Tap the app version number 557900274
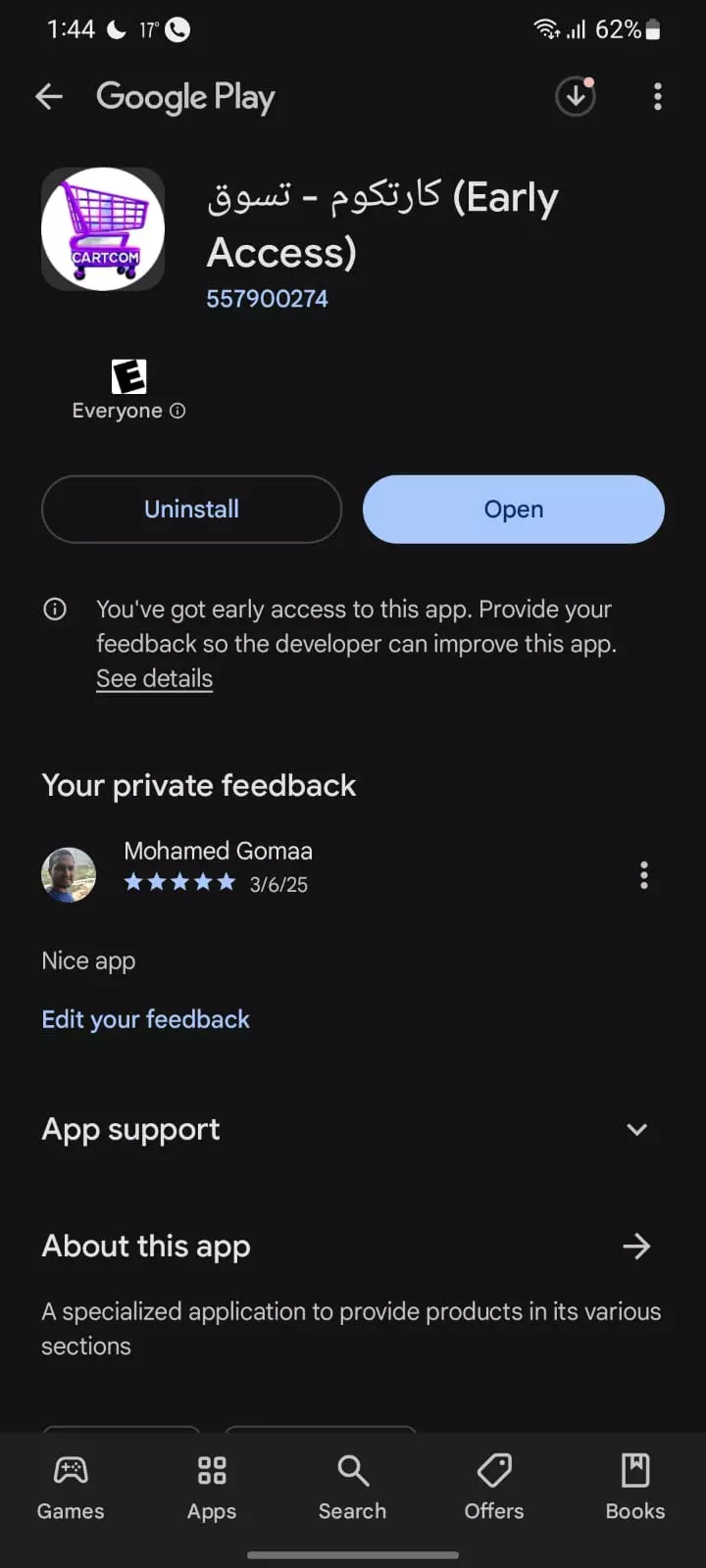Screen dimensions: 706x1568 coord(267,298)
